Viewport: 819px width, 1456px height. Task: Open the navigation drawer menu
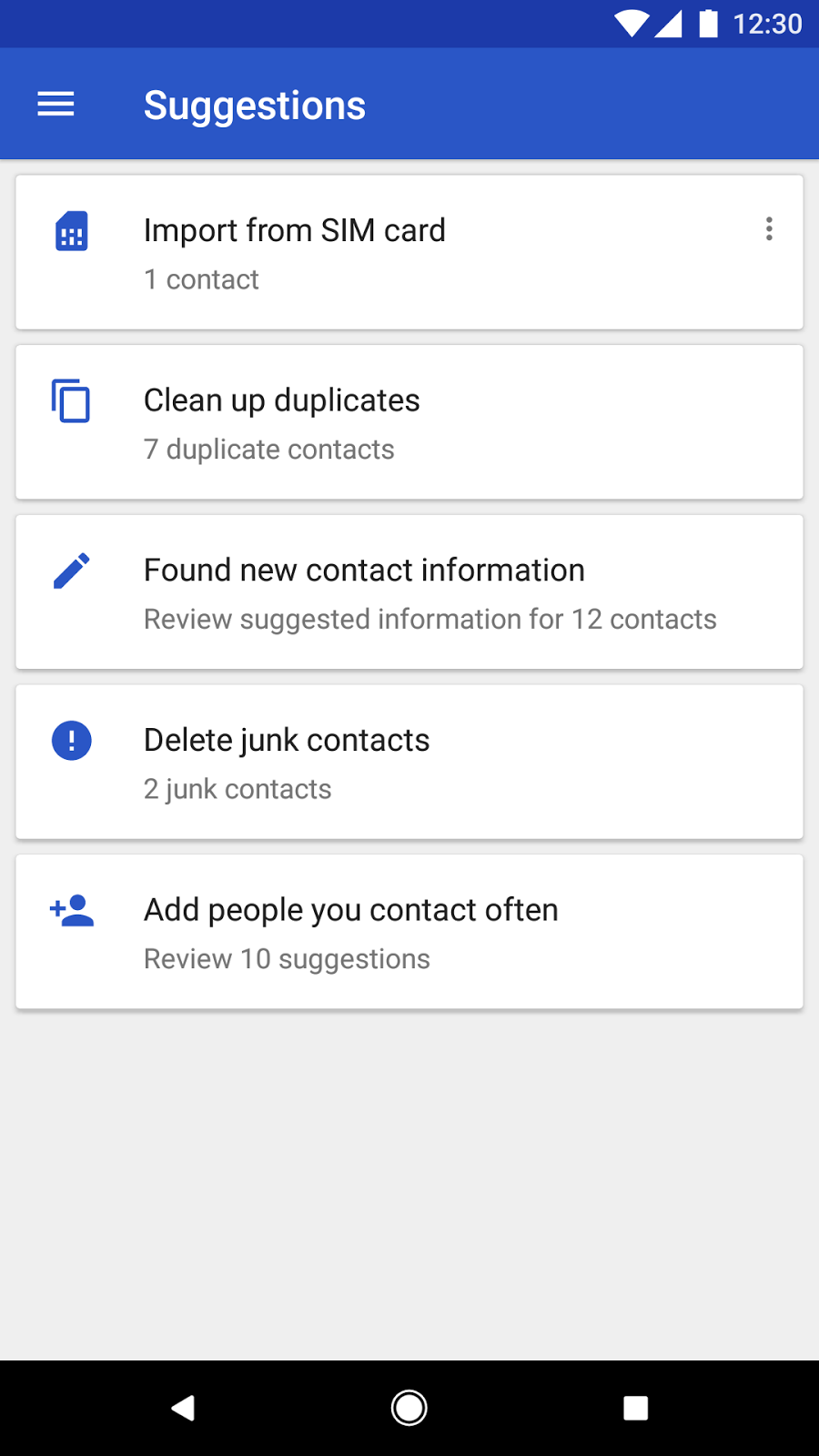click(x=56, y=105)
